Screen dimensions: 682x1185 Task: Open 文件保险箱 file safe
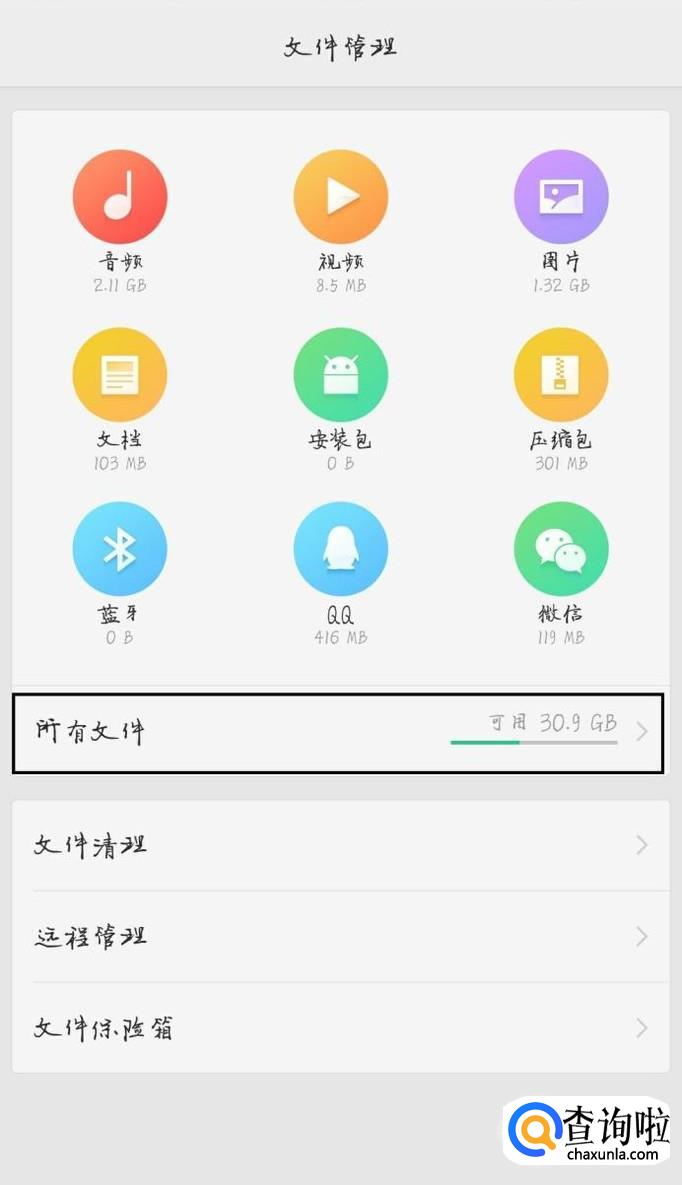pyautogui.click(x=340, y=1028)
